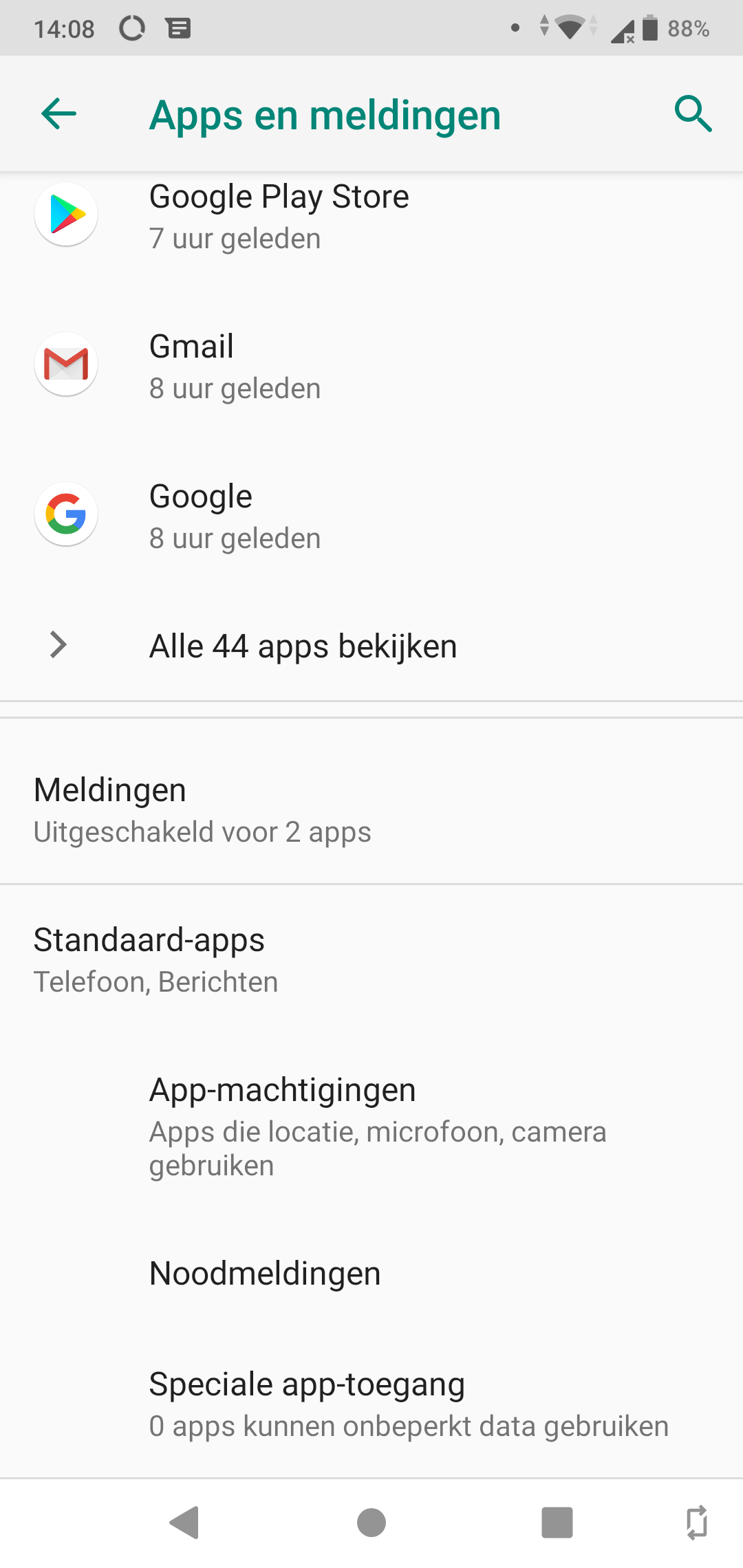Viewport: 743px width, 1568px height.
Task: Open Google Play Store app info
Action: pos(371,216)
